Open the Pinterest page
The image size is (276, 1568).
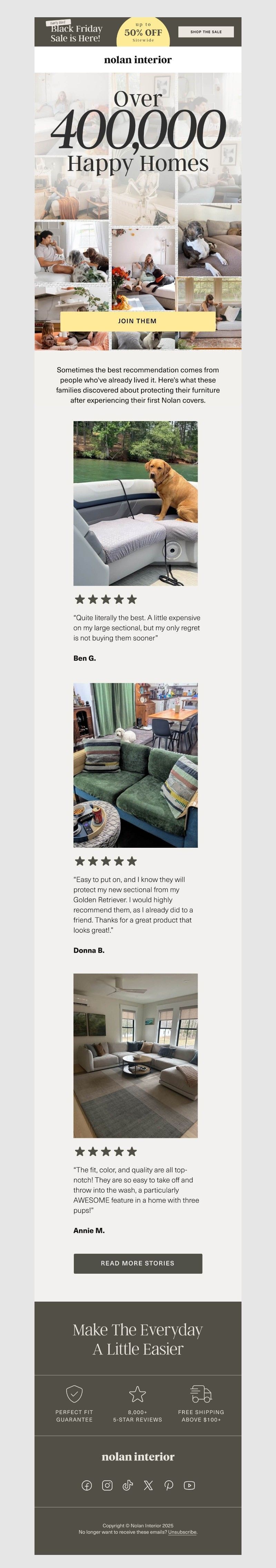pyautogui.click(x=169, y=1485)
